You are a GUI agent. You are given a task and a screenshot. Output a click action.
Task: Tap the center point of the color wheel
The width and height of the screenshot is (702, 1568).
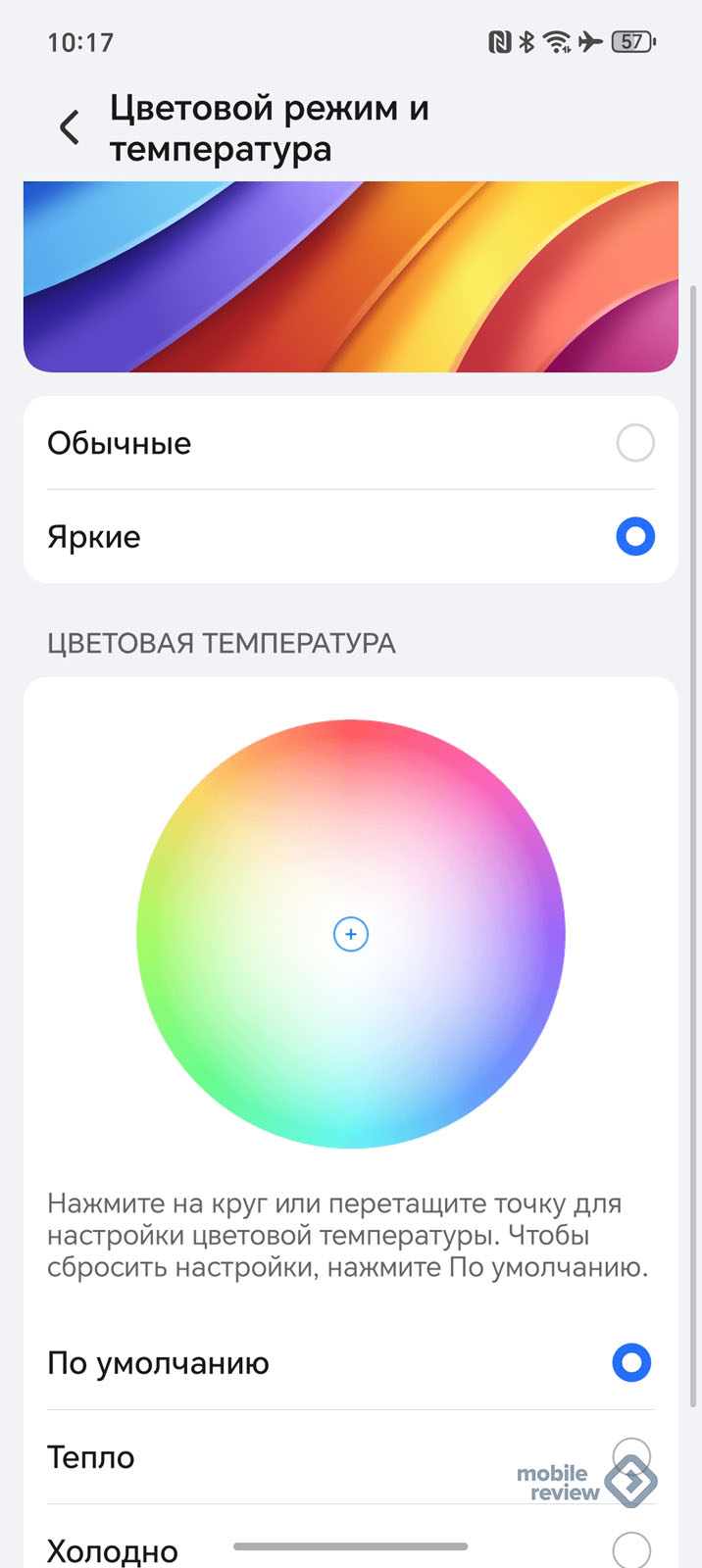(x=351, y=934)
